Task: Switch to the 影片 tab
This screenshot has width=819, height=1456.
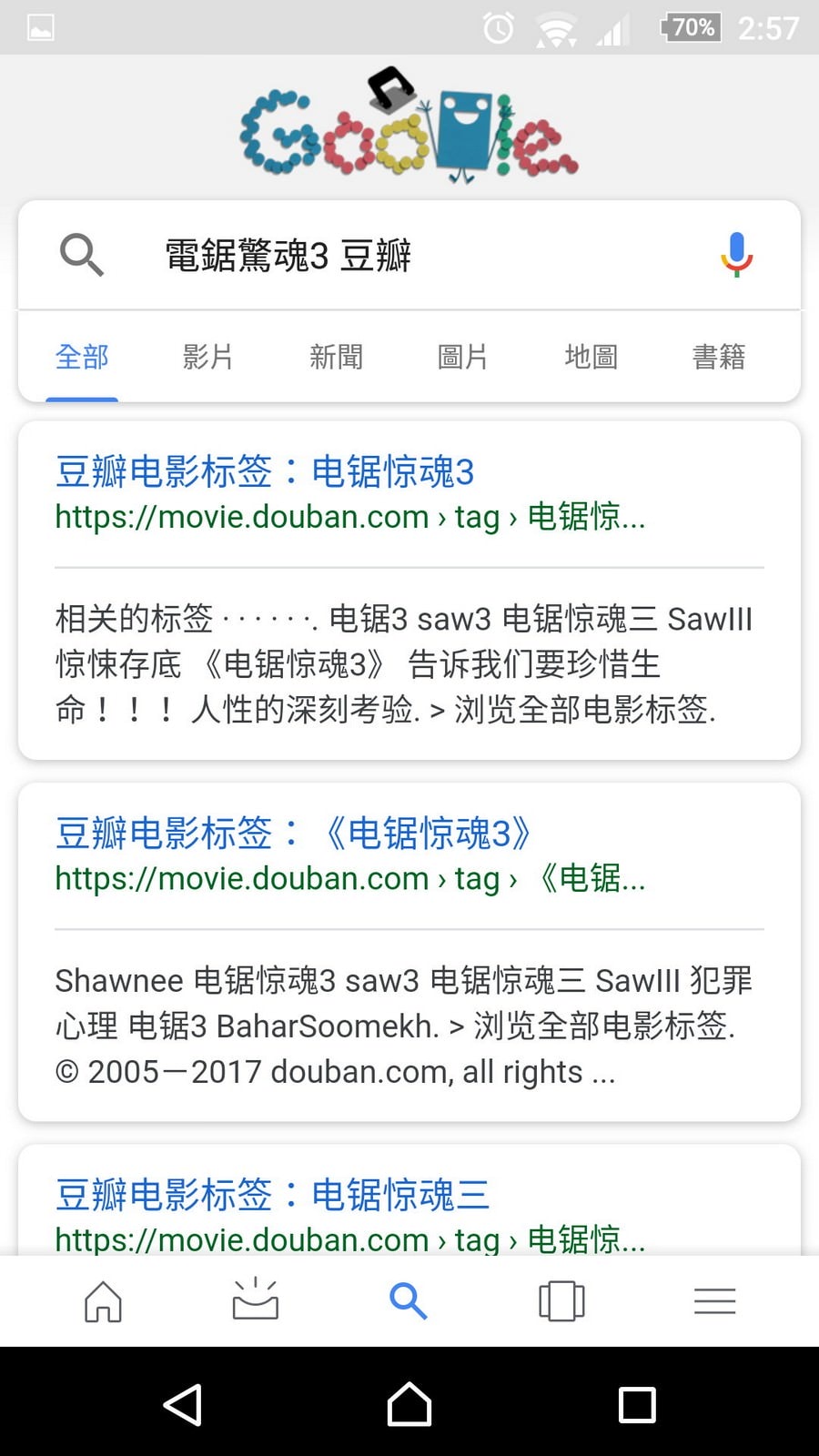Action: [208, 357]
